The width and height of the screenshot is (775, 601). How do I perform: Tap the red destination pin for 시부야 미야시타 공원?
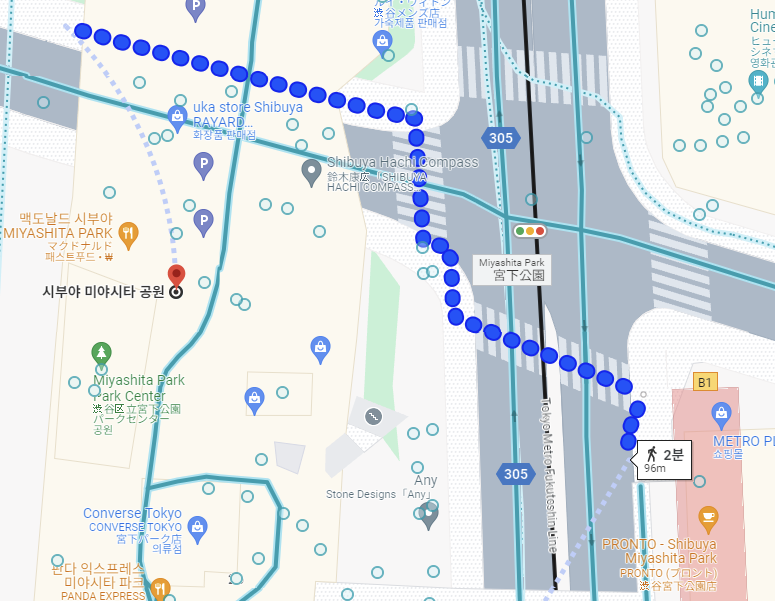(x=176, y=276)
